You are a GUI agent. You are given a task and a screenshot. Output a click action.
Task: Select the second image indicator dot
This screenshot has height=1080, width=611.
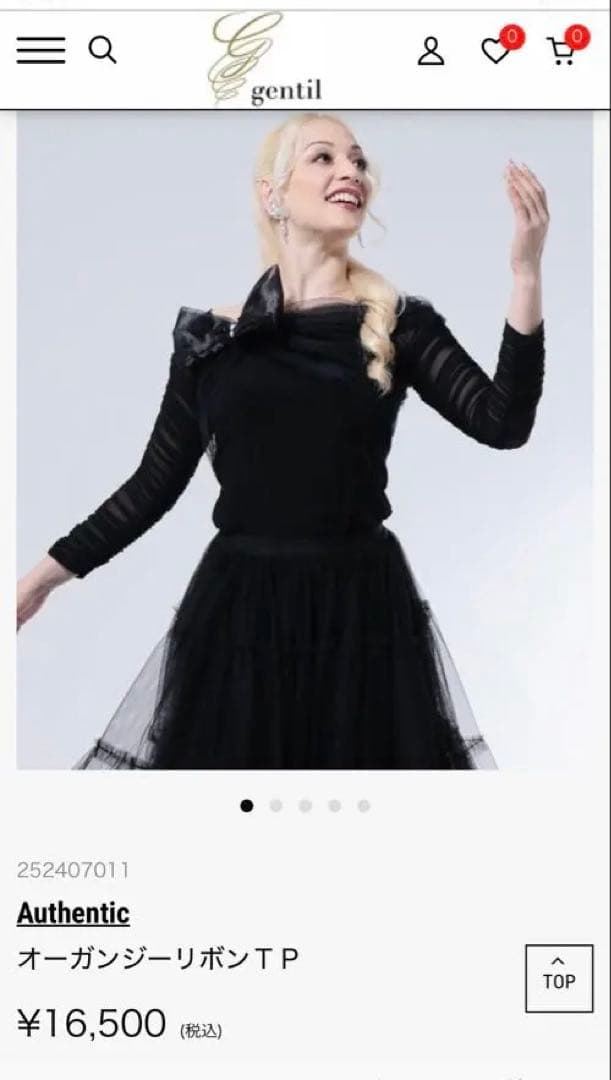click(276, 806)
